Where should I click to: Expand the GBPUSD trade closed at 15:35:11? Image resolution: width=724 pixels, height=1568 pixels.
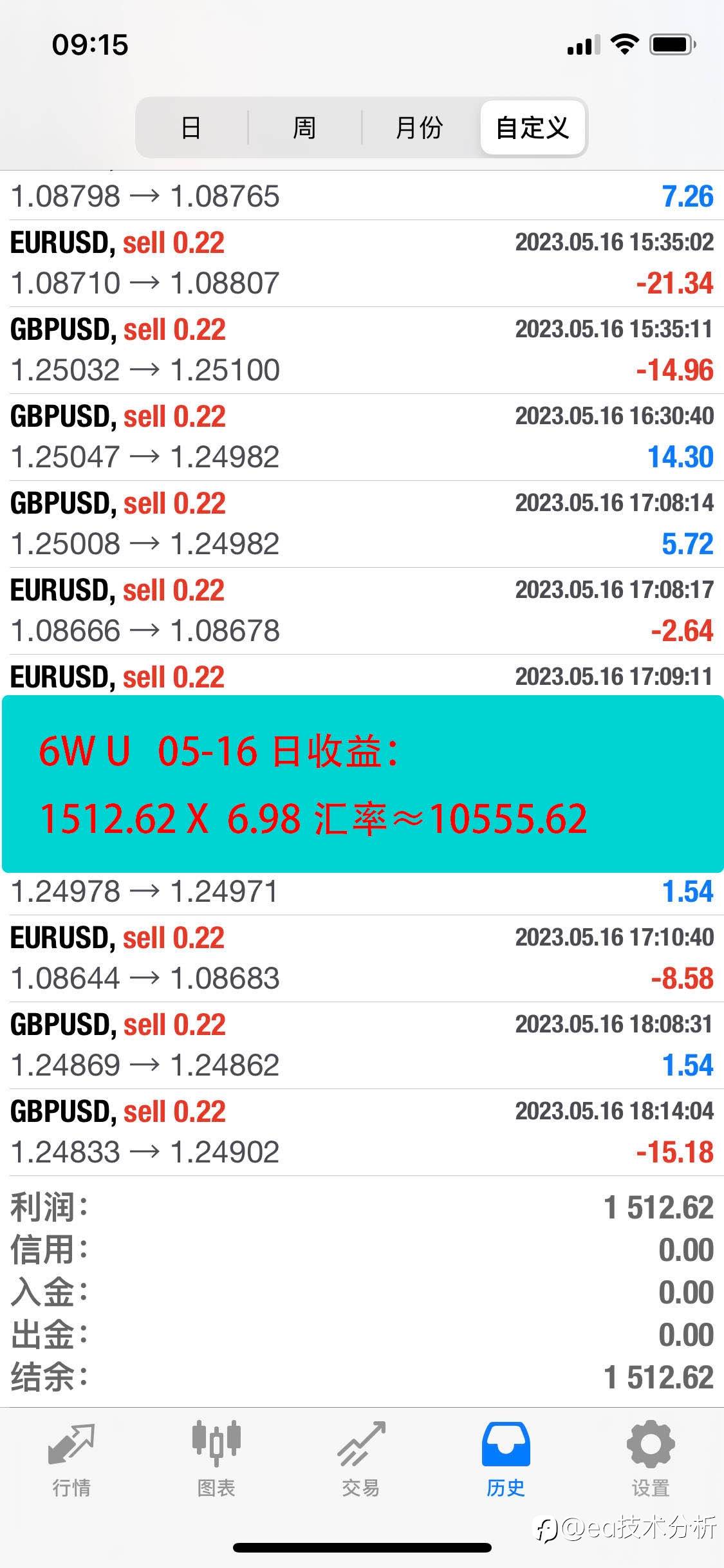tap(362, 350)
